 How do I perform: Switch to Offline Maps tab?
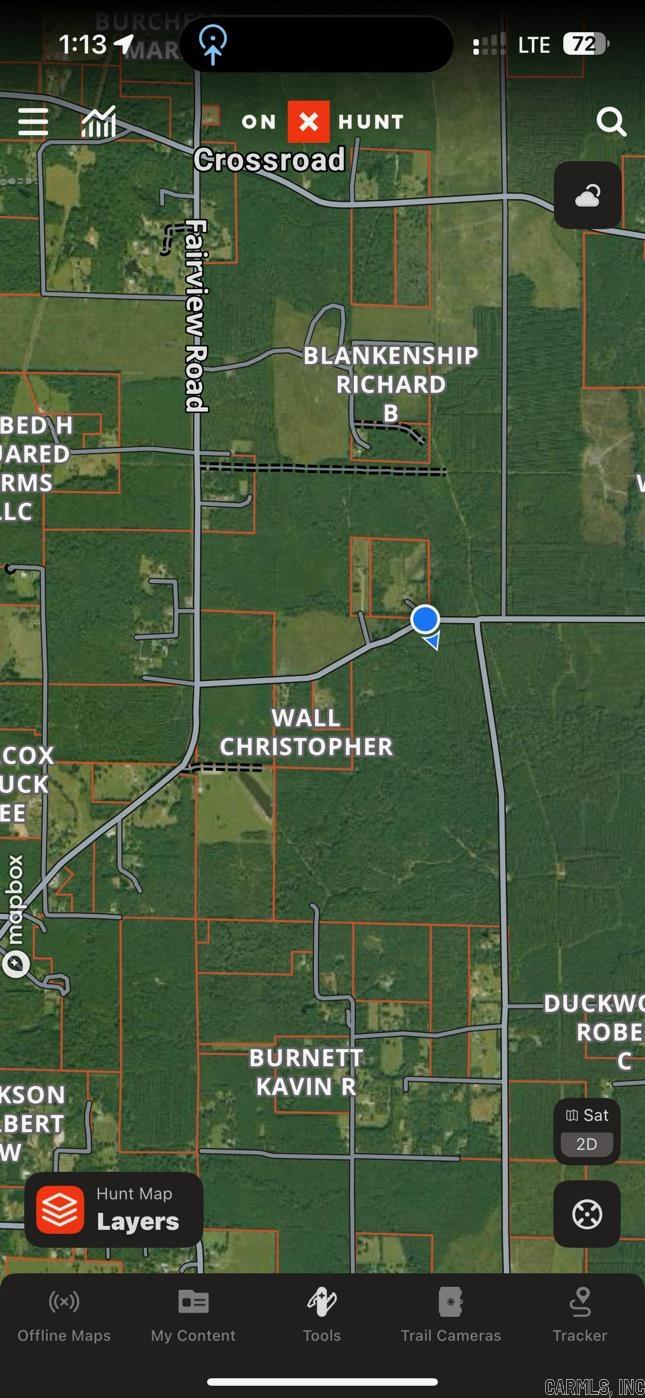pyautogui.click(x=64, y=1315)
